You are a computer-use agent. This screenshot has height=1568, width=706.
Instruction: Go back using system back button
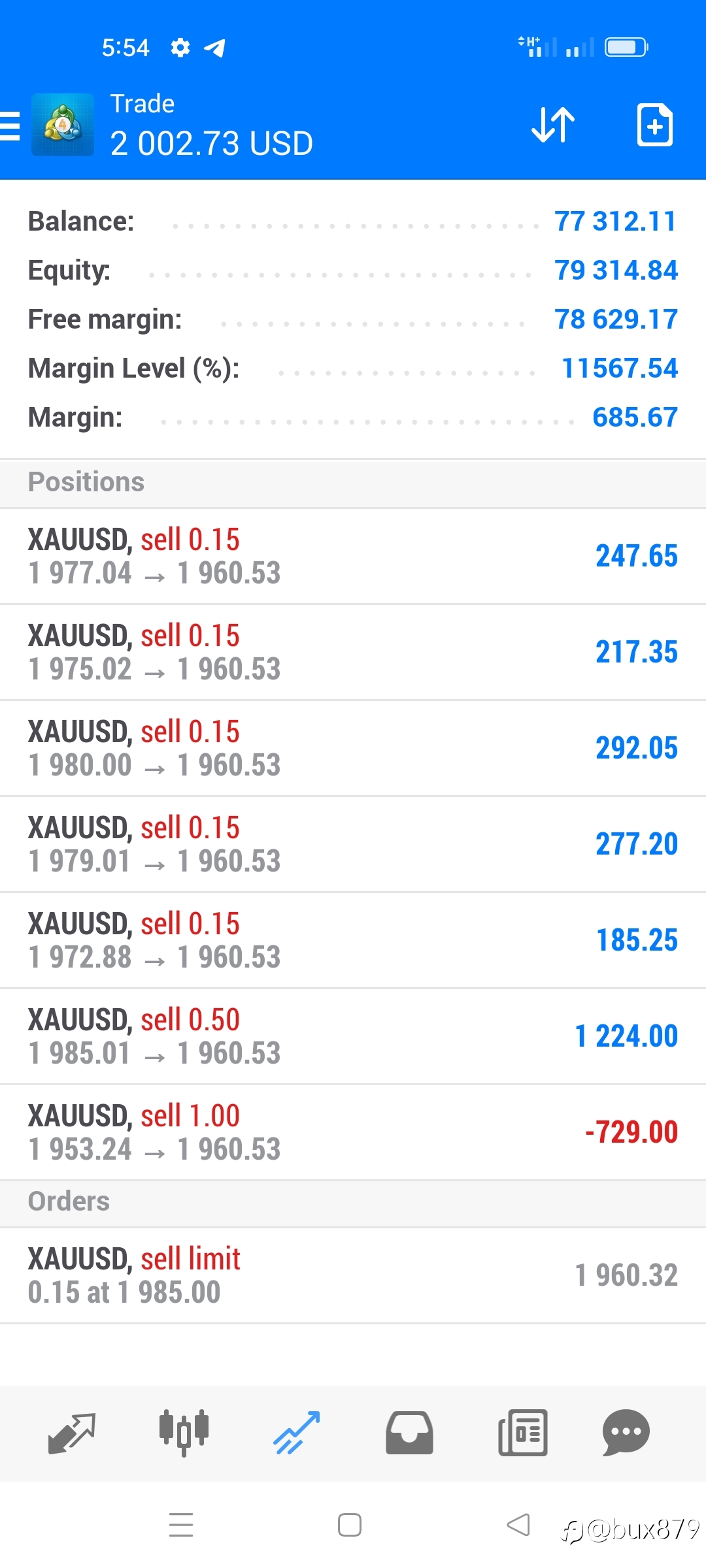(x=518, y=1525)
